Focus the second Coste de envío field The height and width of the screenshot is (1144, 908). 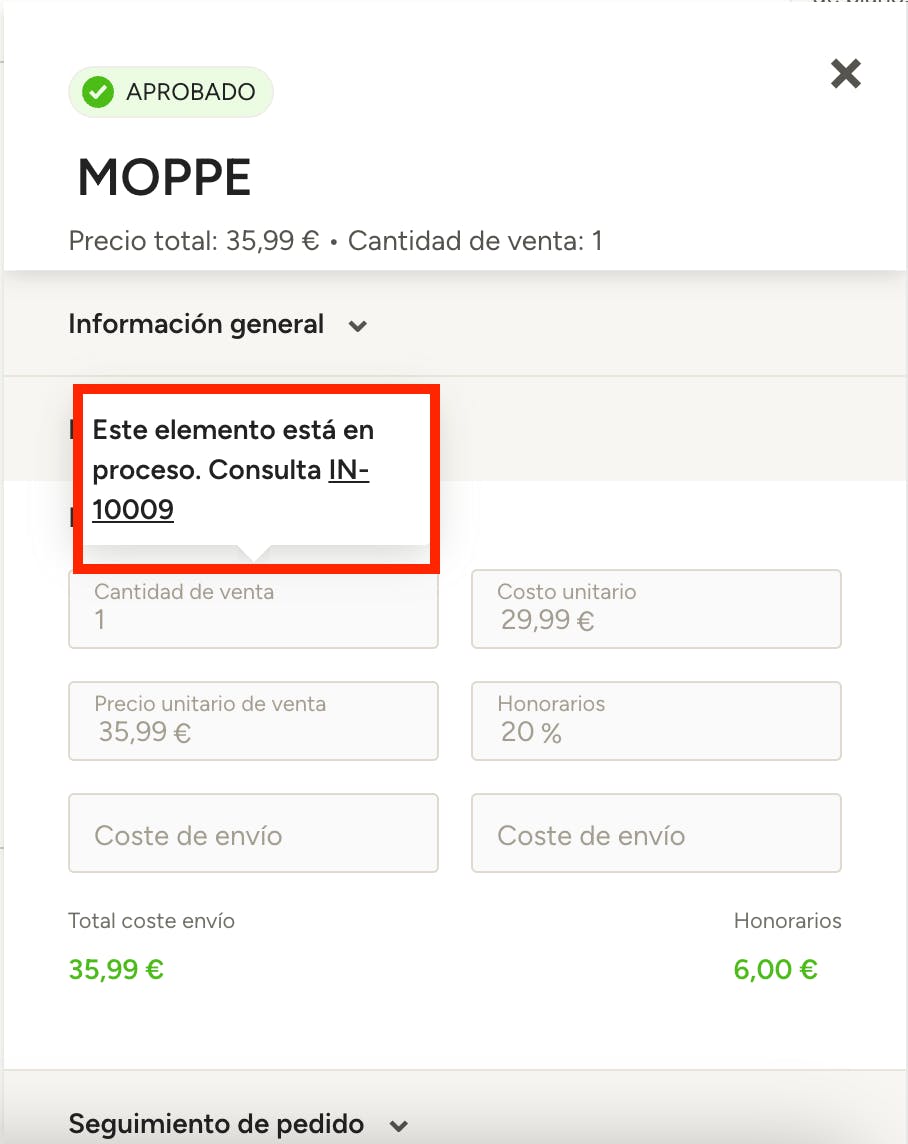(656, 833)
